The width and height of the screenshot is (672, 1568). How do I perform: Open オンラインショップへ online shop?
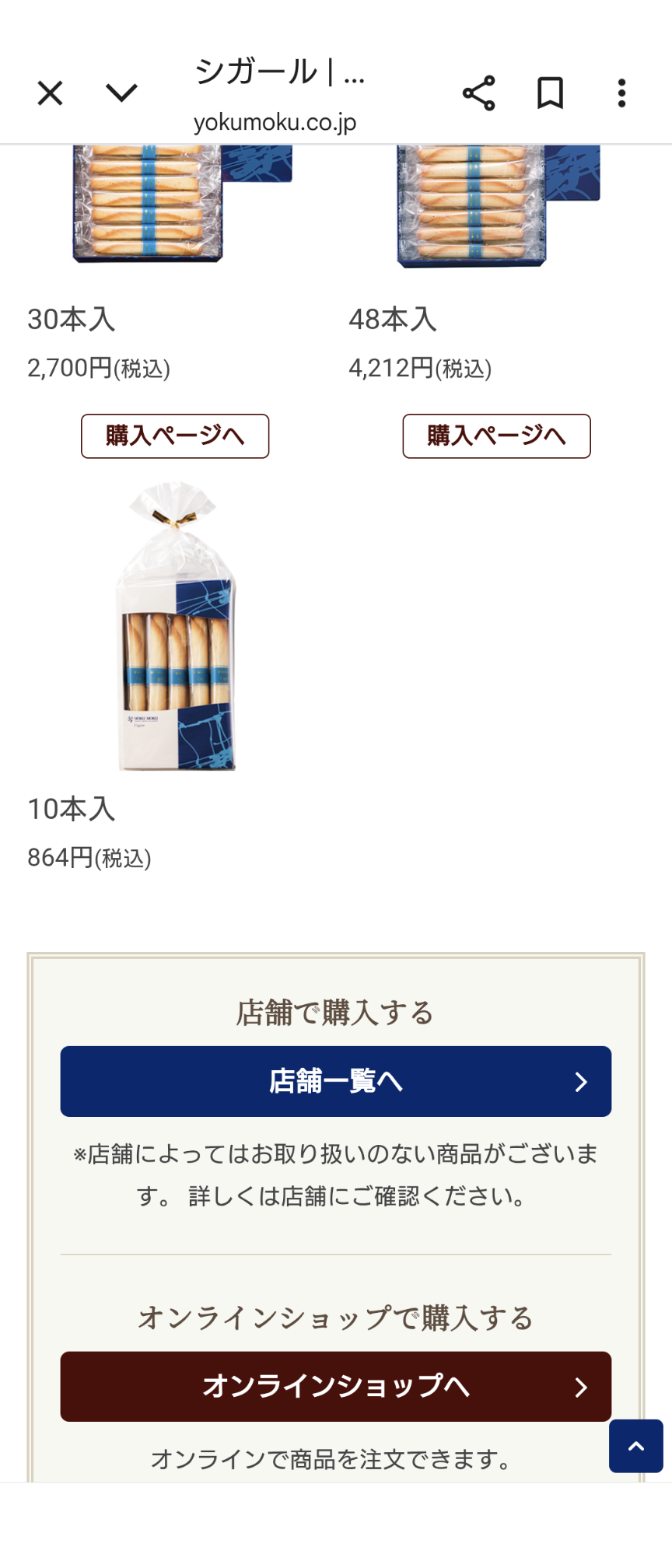(335, 1386)
